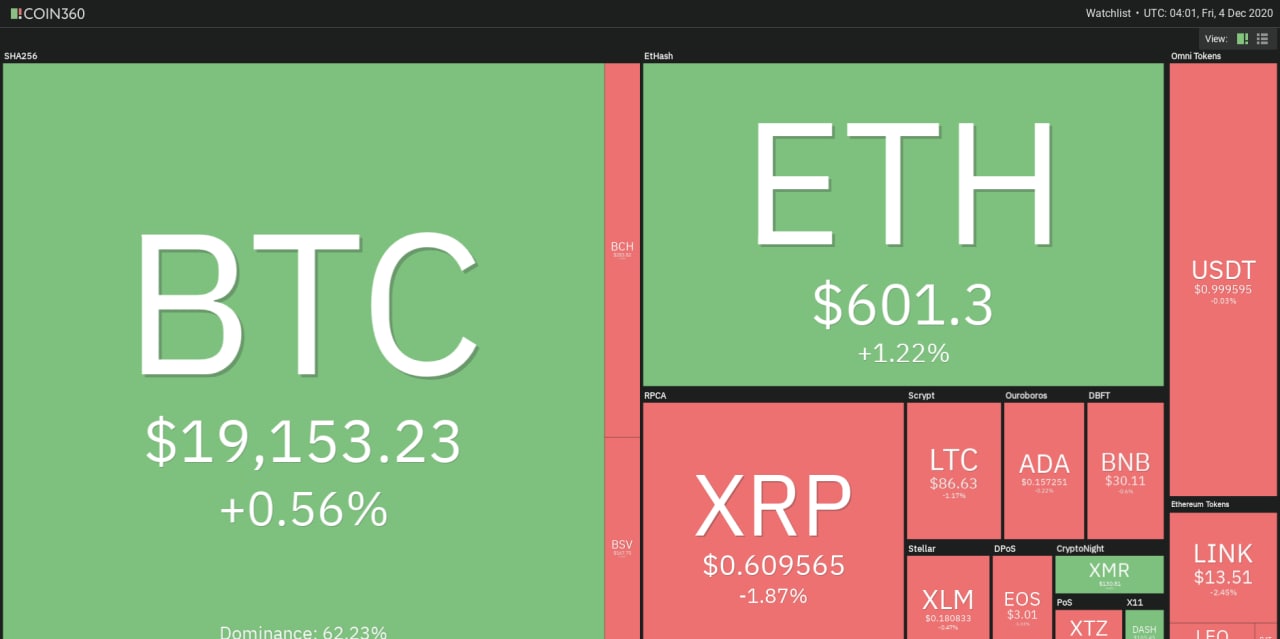Screen dimensions: 1280x639
Task: Open the Watchlist link
Action: click(x=1108, y=13)
